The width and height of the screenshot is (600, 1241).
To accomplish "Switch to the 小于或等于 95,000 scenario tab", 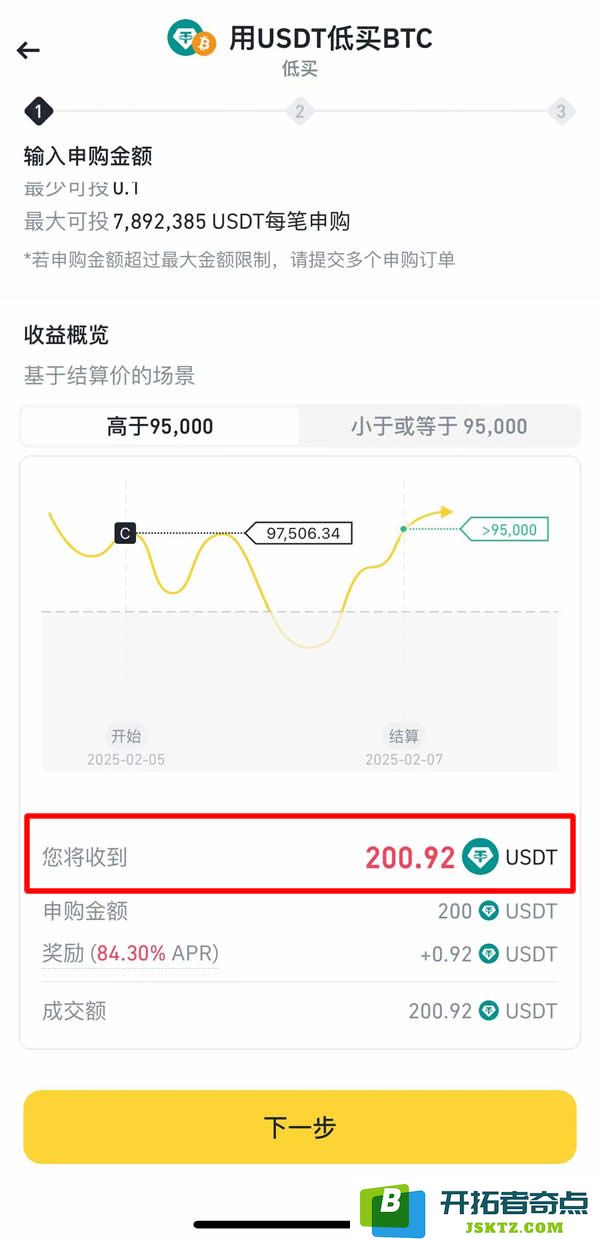I will (438, 426).
